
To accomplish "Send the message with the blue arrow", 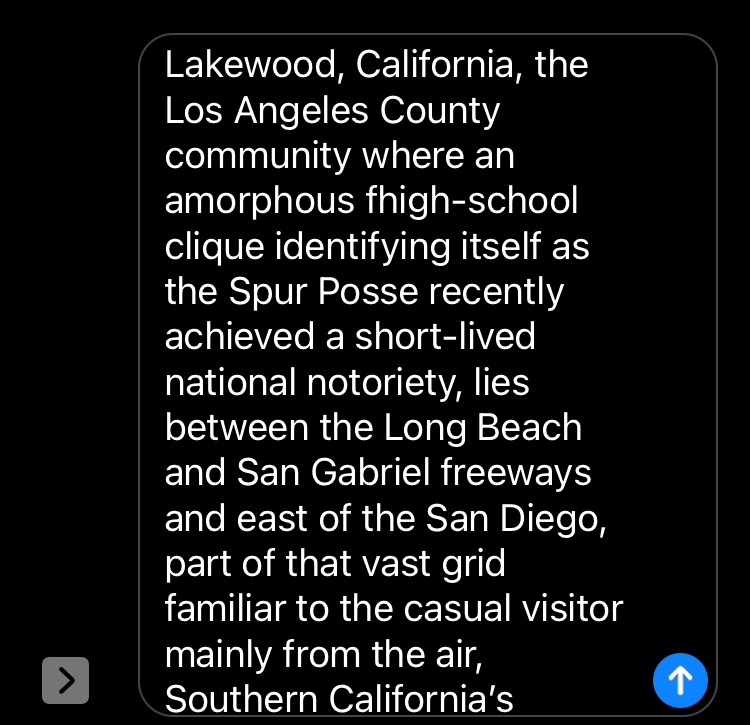I will tap(680, 680).
